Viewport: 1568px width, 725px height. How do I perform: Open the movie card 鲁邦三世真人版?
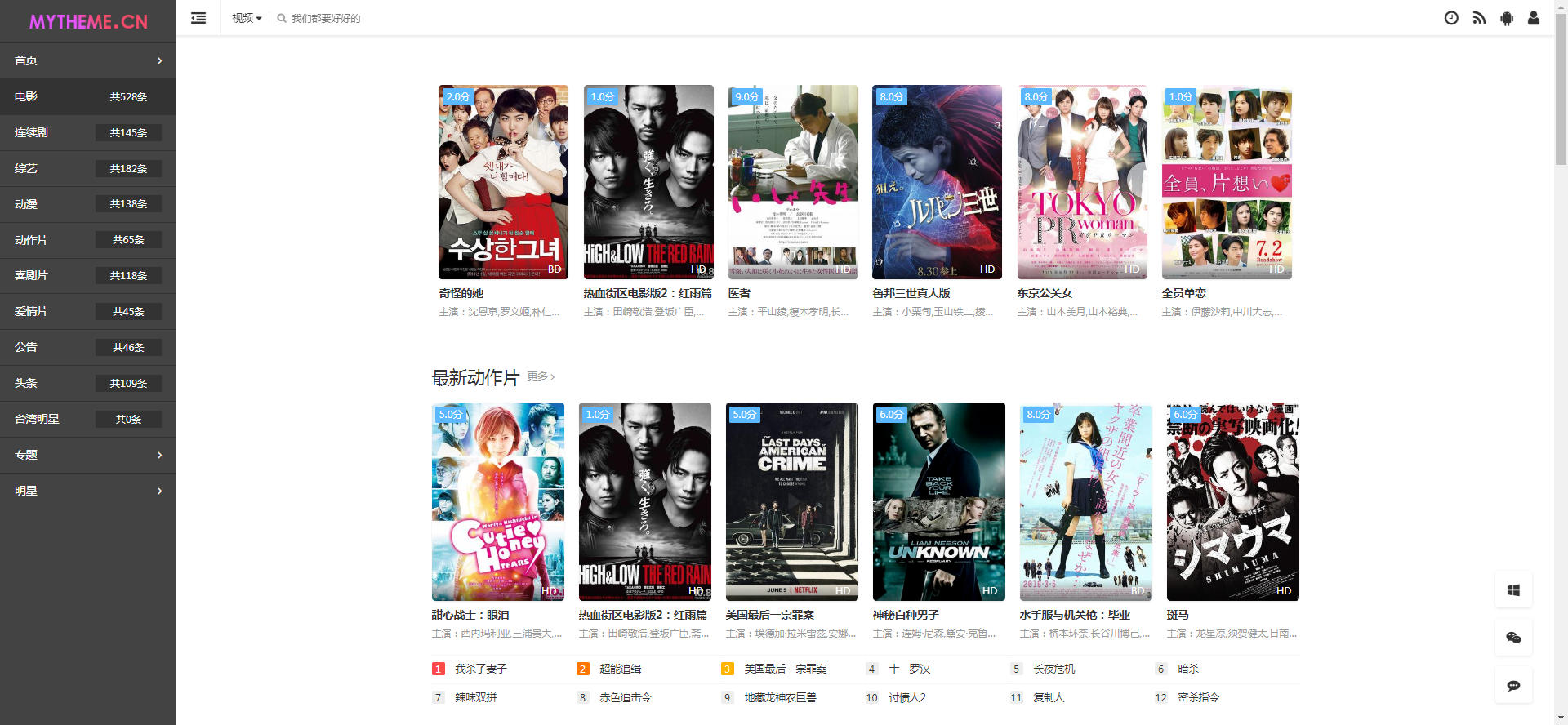[x=937, y=182]
